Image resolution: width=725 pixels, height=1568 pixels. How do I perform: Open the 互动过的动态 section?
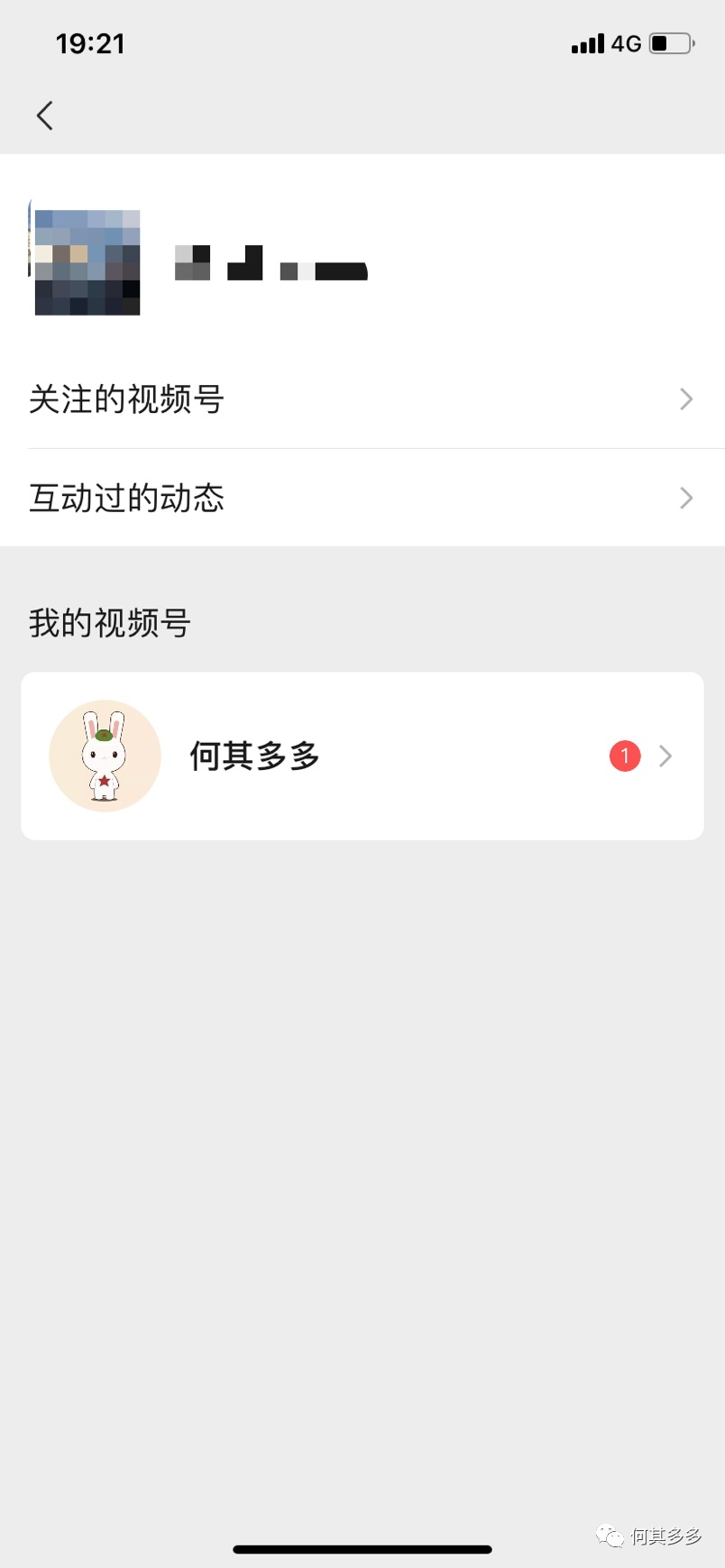127,498
